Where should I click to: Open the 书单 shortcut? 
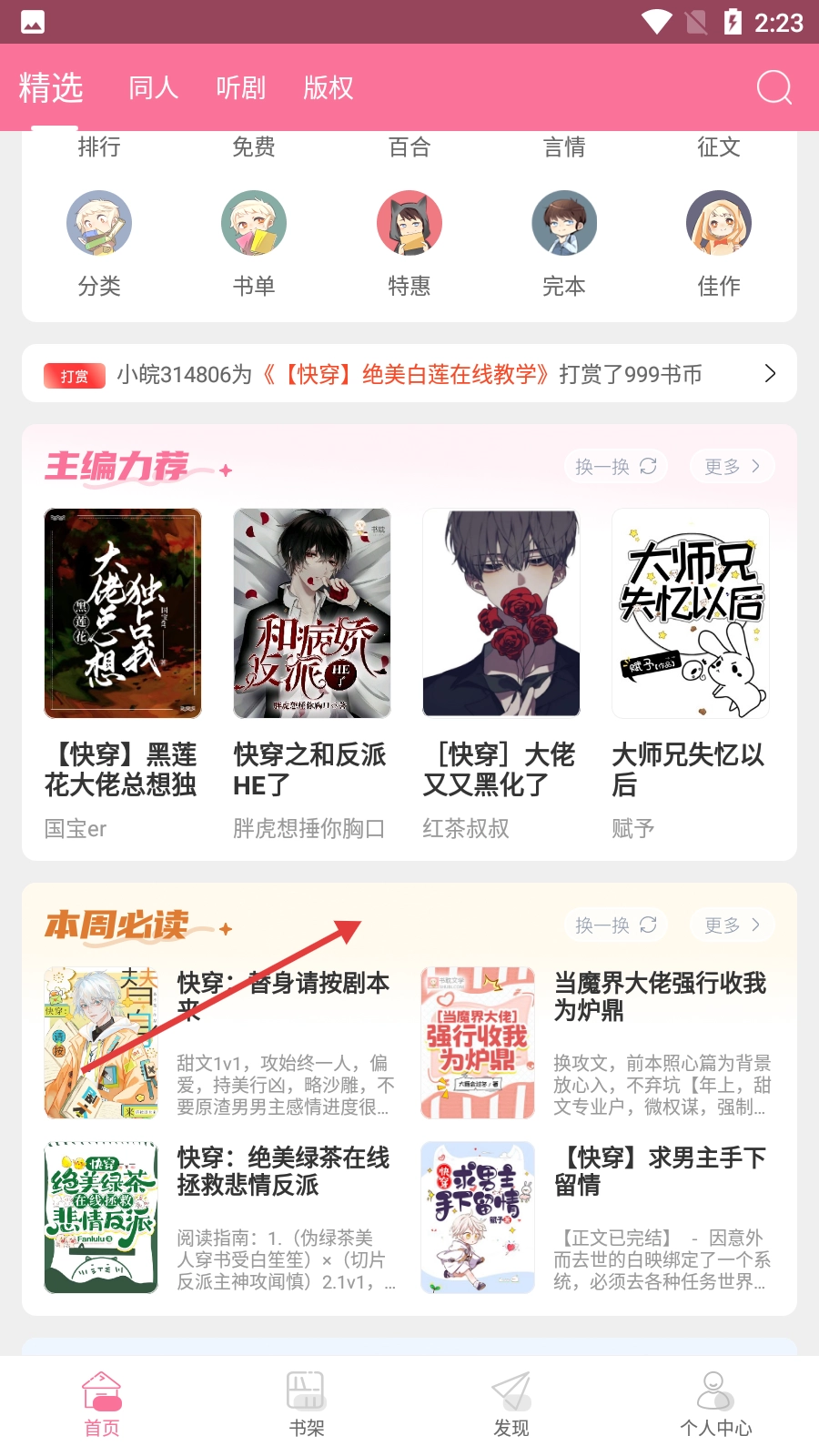254,242
